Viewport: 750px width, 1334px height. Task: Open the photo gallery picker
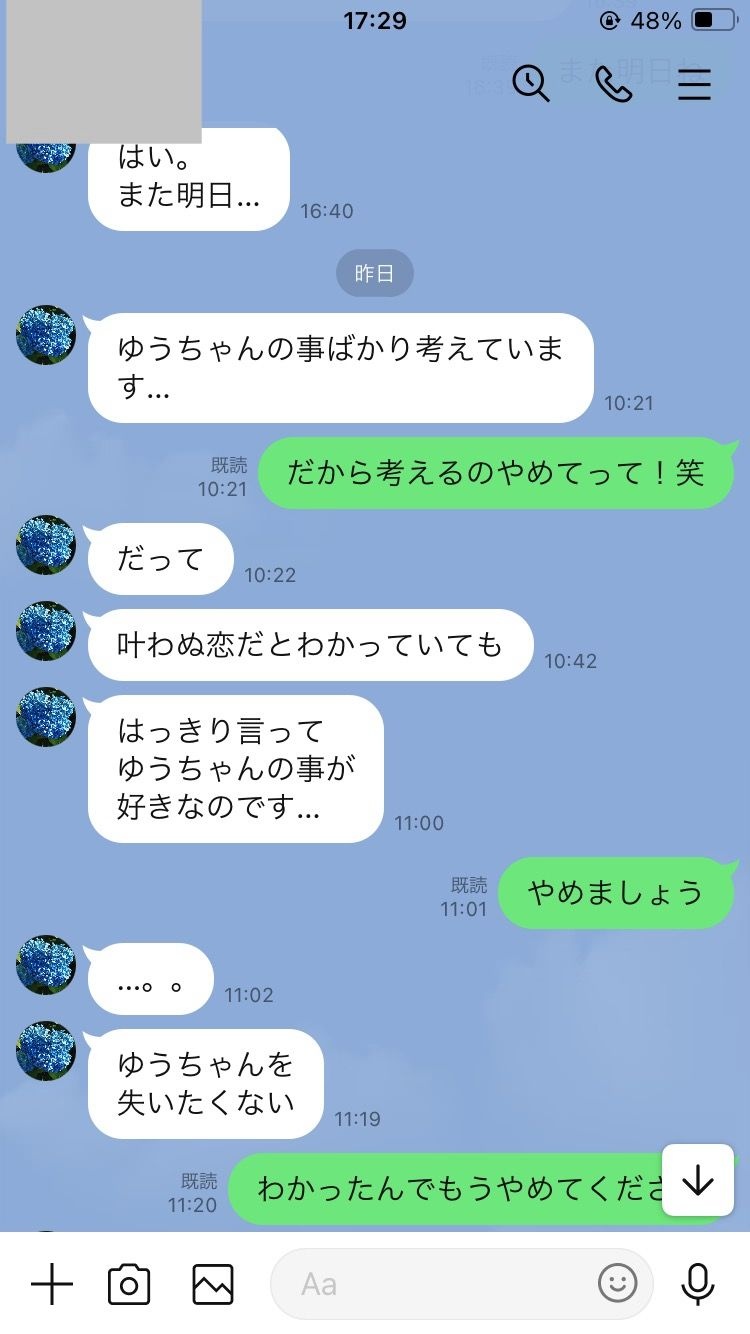tap(213, 1283)
